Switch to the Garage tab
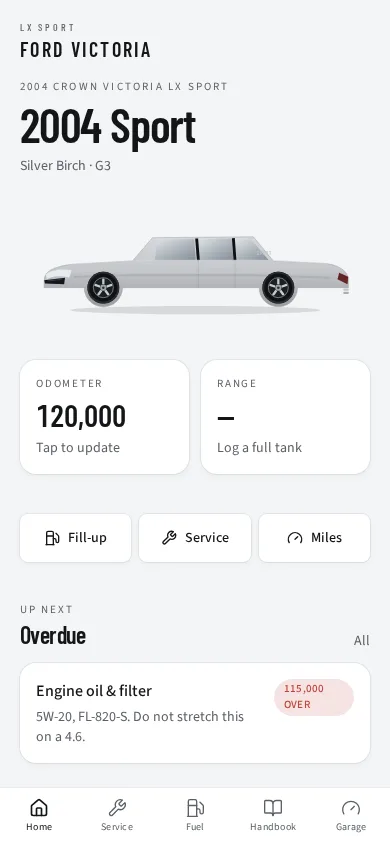This screenshot has width=390, height=844. (x=351, y=815)
